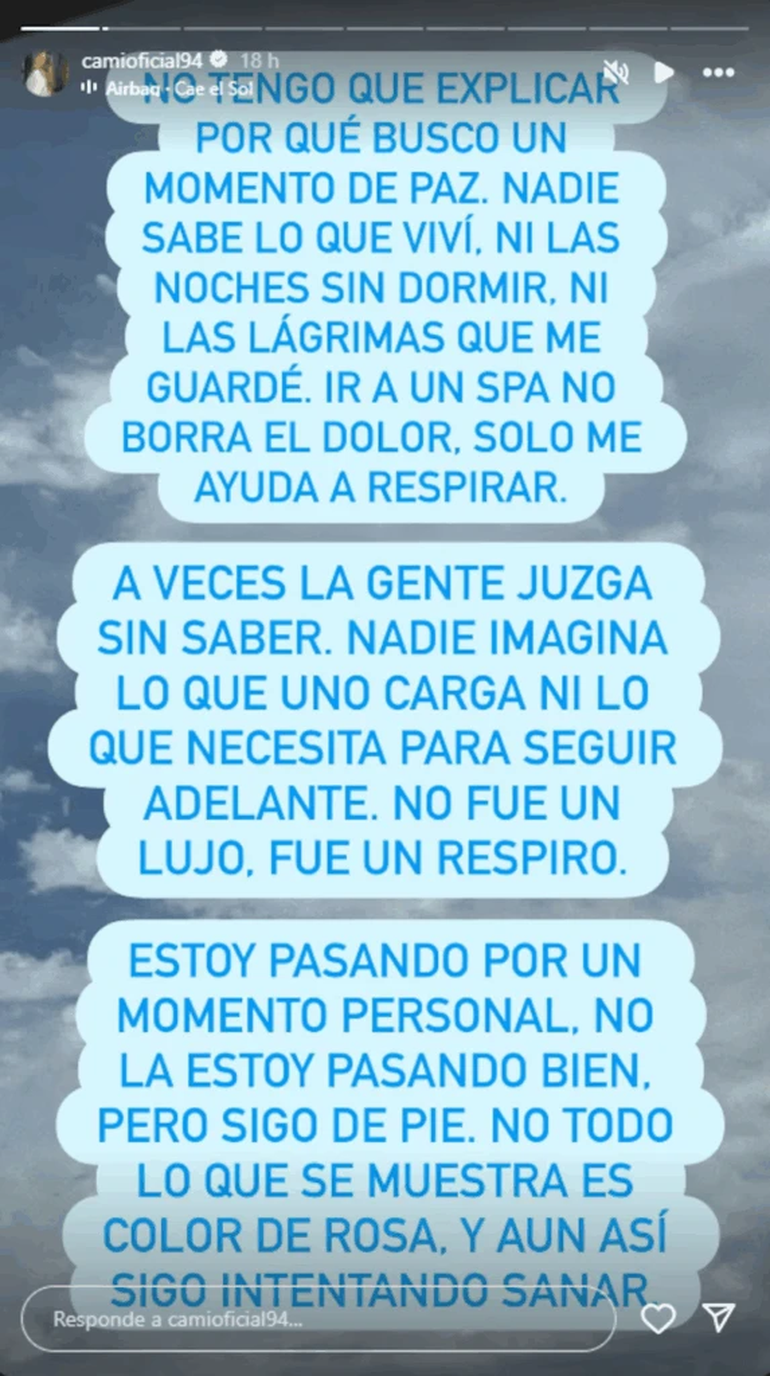Share the story via paper plane icon
Viewport: 770px width, 1376px height.
718,1318
